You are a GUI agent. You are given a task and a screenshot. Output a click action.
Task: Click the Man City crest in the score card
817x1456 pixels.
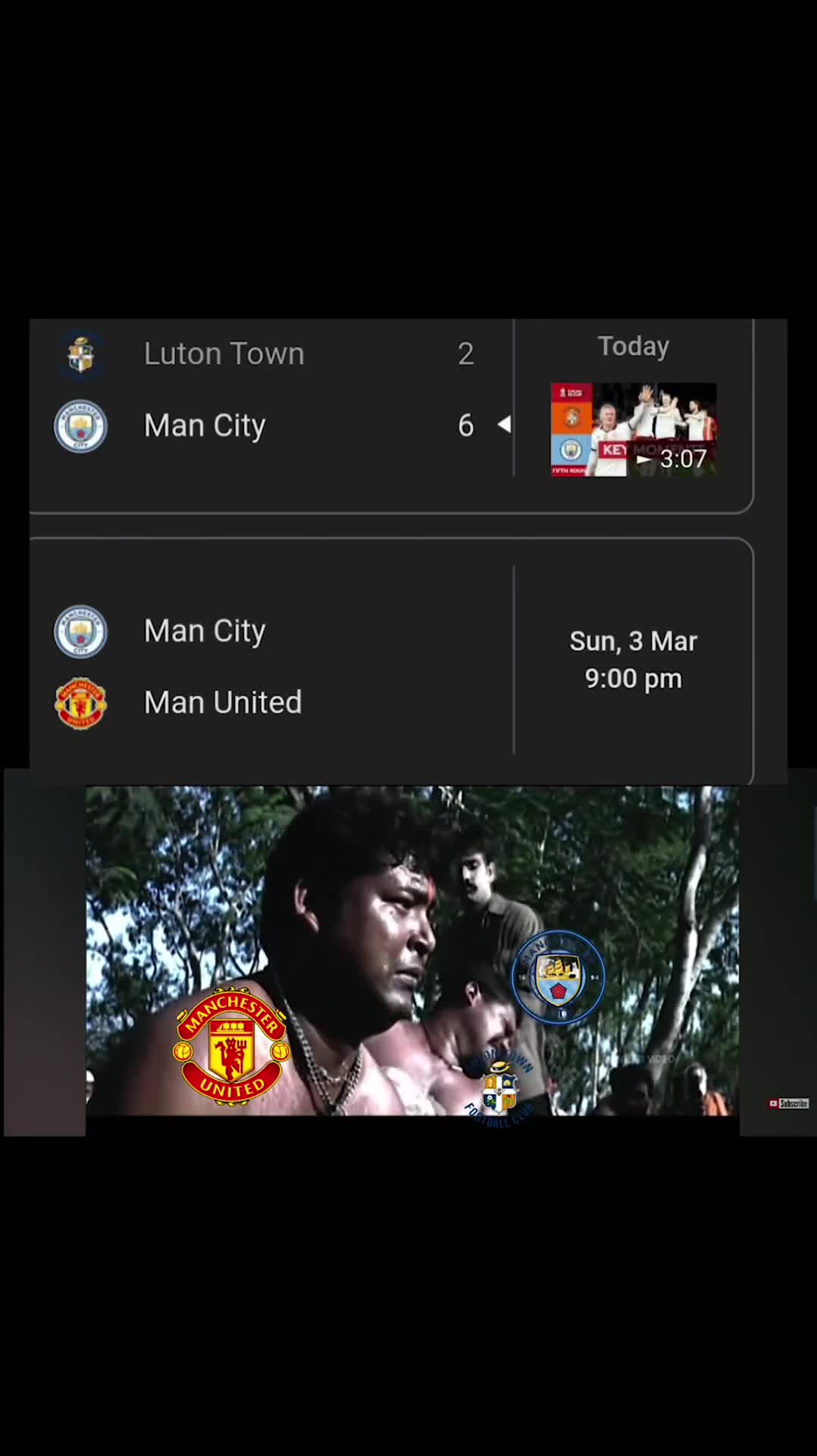coord(81,425)
